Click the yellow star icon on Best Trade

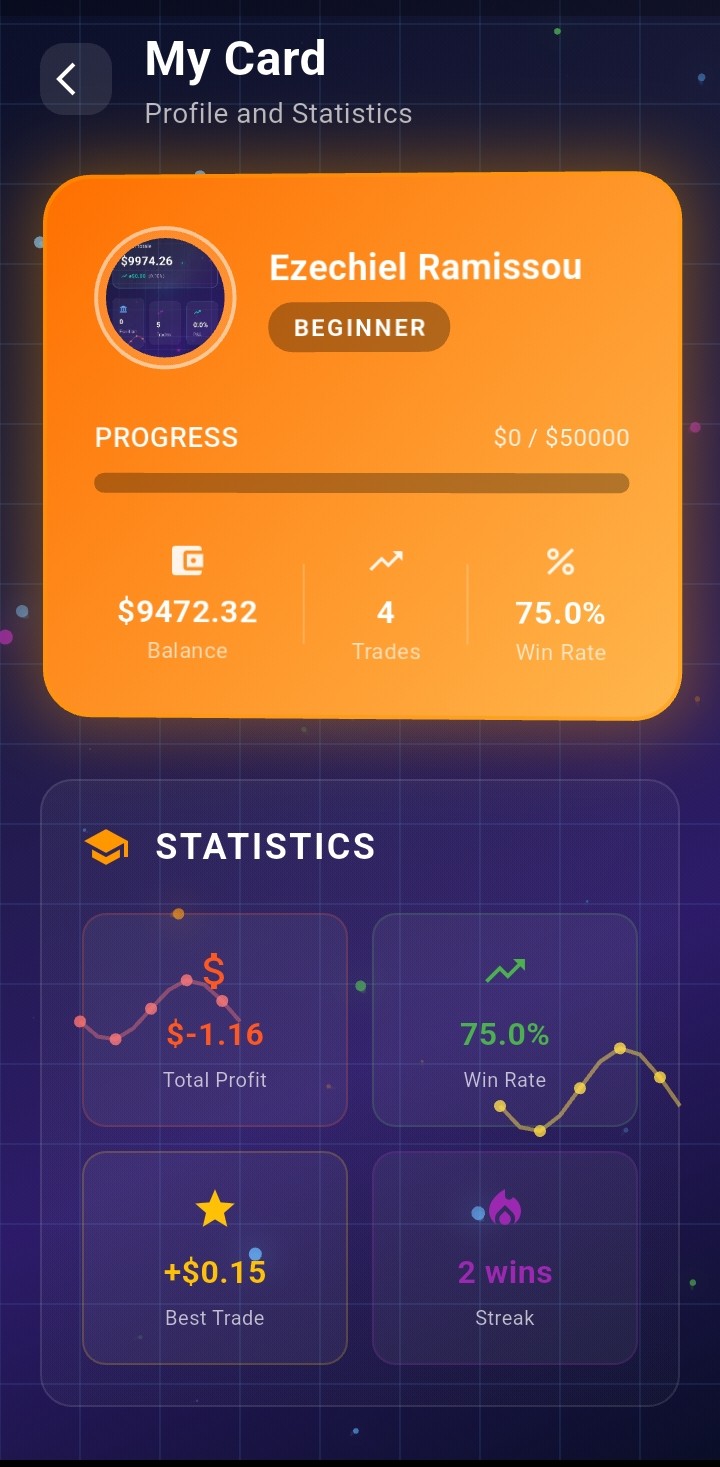pos(214,1207)
